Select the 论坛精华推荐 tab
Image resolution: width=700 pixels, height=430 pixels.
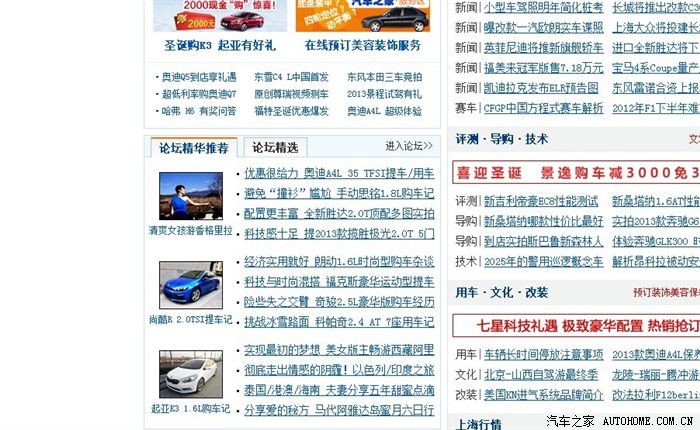(195, 147)
